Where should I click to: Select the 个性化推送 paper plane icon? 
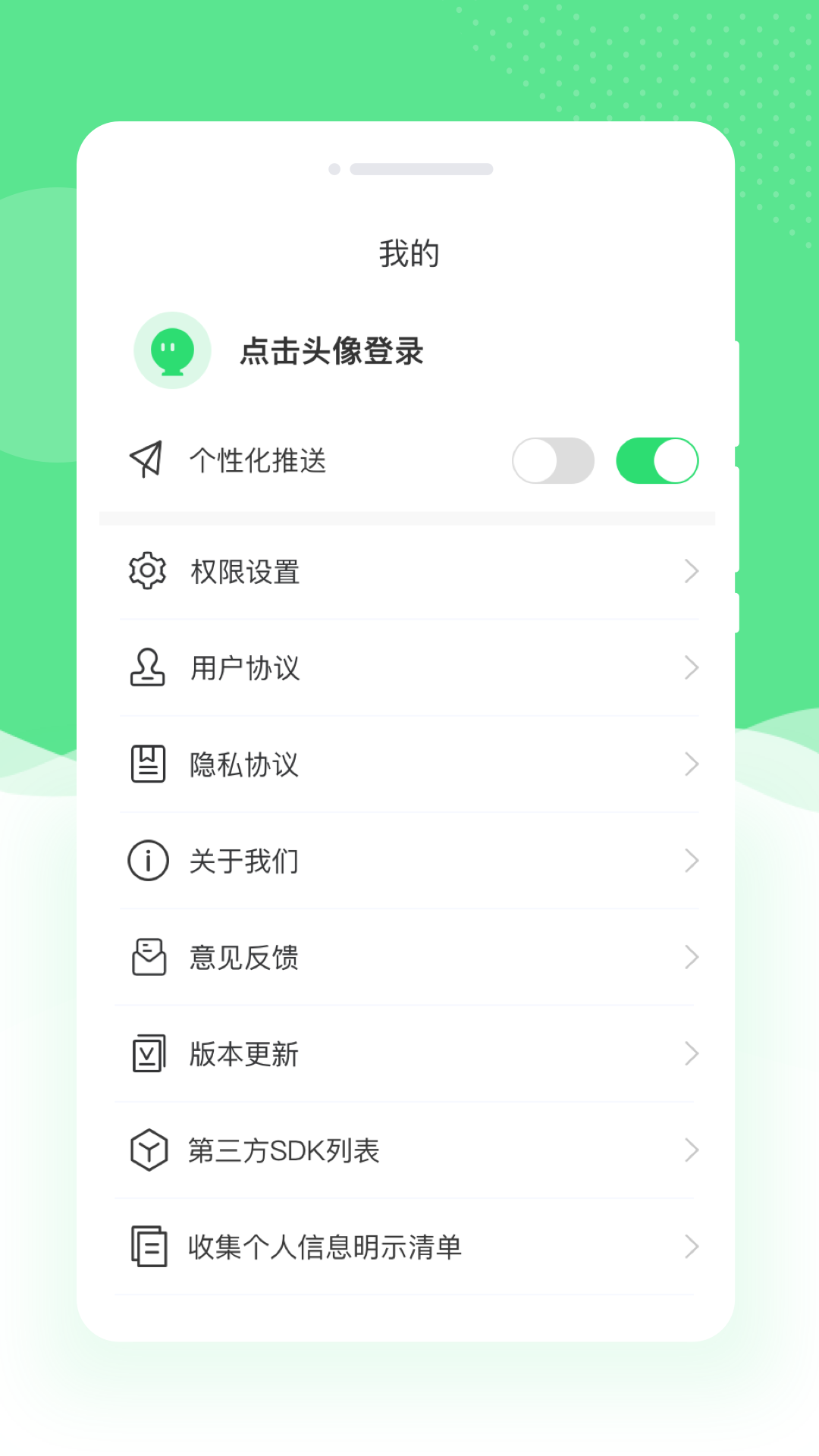[x=146, y=460]
